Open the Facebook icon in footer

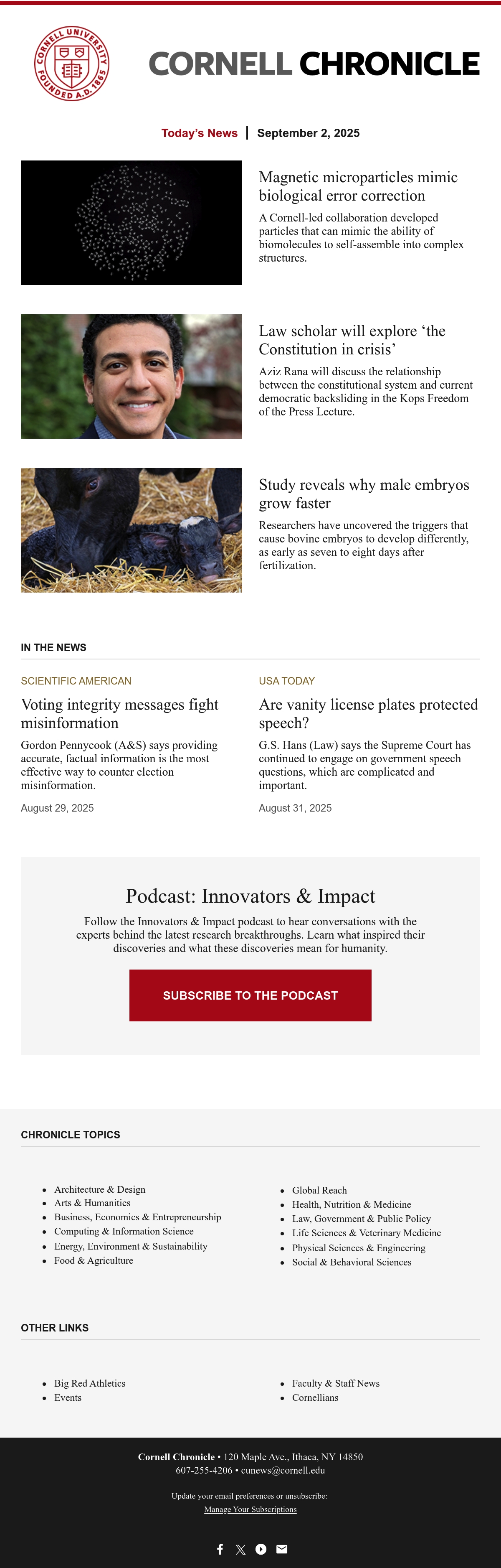[x=220, y=1549]
